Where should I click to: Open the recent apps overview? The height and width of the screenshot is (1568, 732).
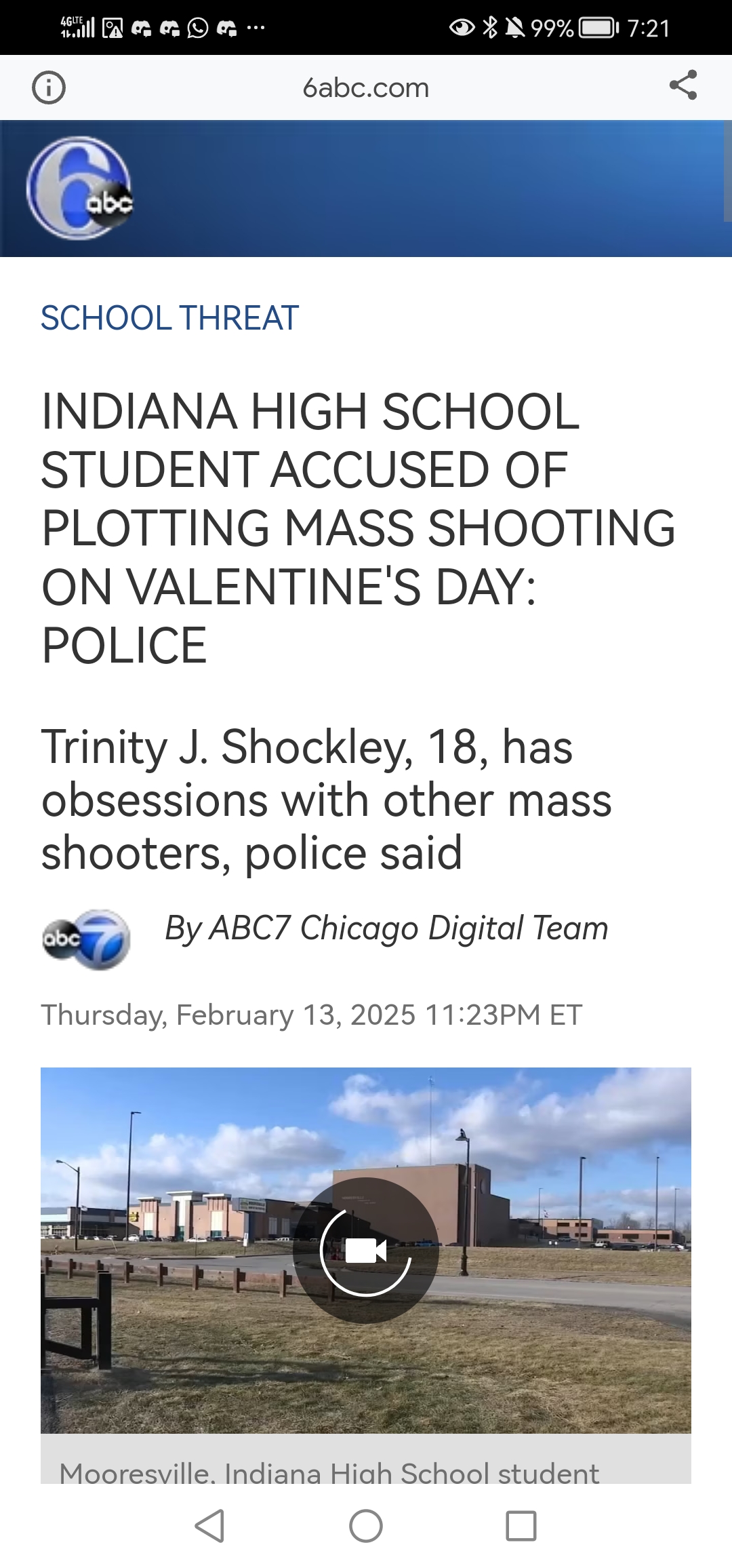pyautogui.click(x=521, y=1526)
